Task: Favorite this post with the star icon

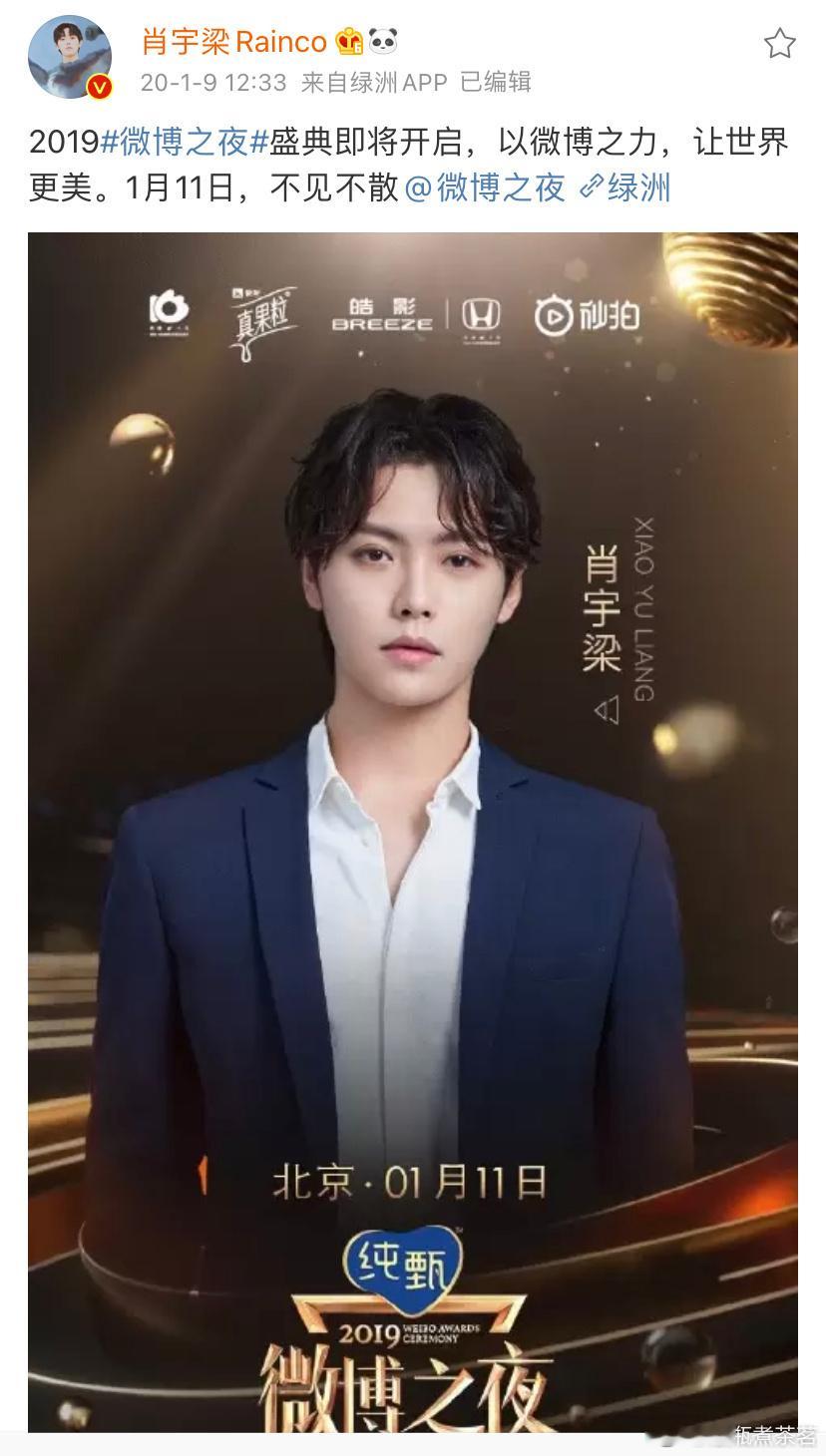Action: [x=779, y=43]
